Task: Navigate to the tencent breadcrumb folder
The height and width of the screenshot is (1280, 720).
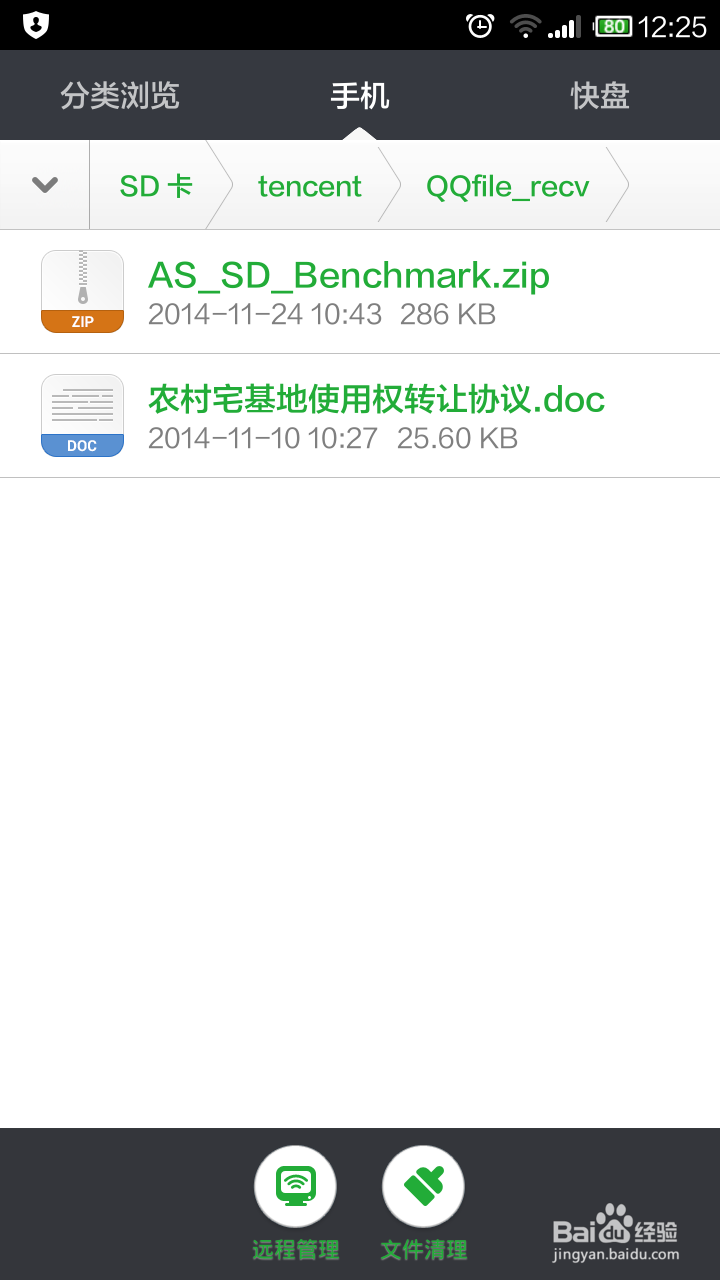Action: pyautogui.click(x=309, y=185)
